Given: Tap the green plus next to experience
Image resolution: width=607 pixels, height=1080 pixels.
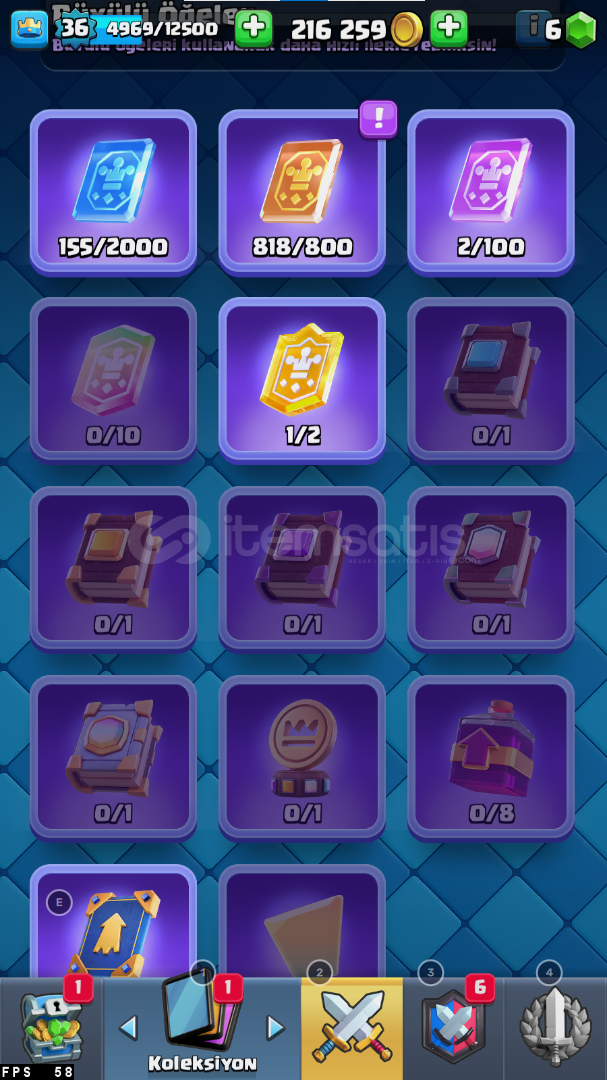Looking at the screenshot, I should pos(254,28).
